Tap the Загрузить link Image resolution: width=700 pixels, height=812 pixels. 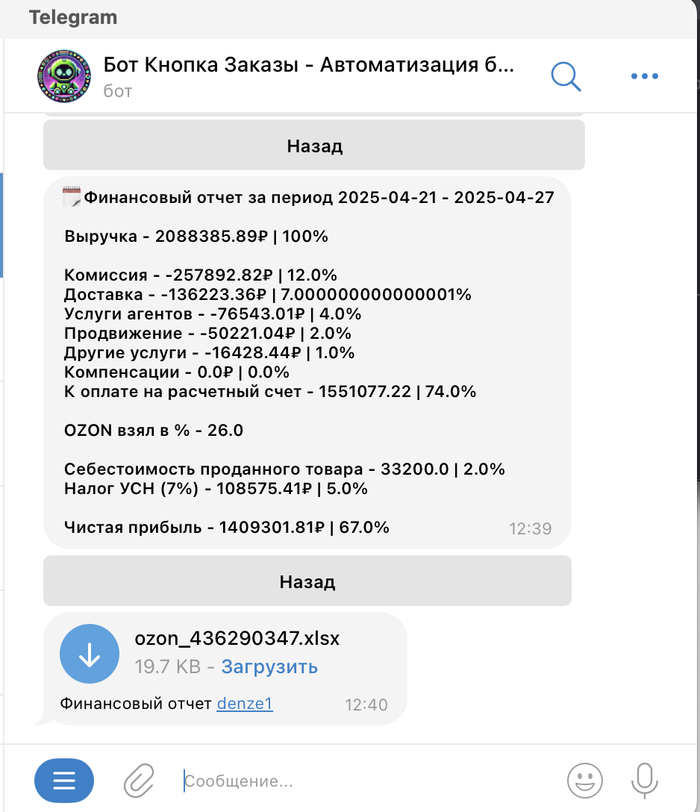coord(269,667)
